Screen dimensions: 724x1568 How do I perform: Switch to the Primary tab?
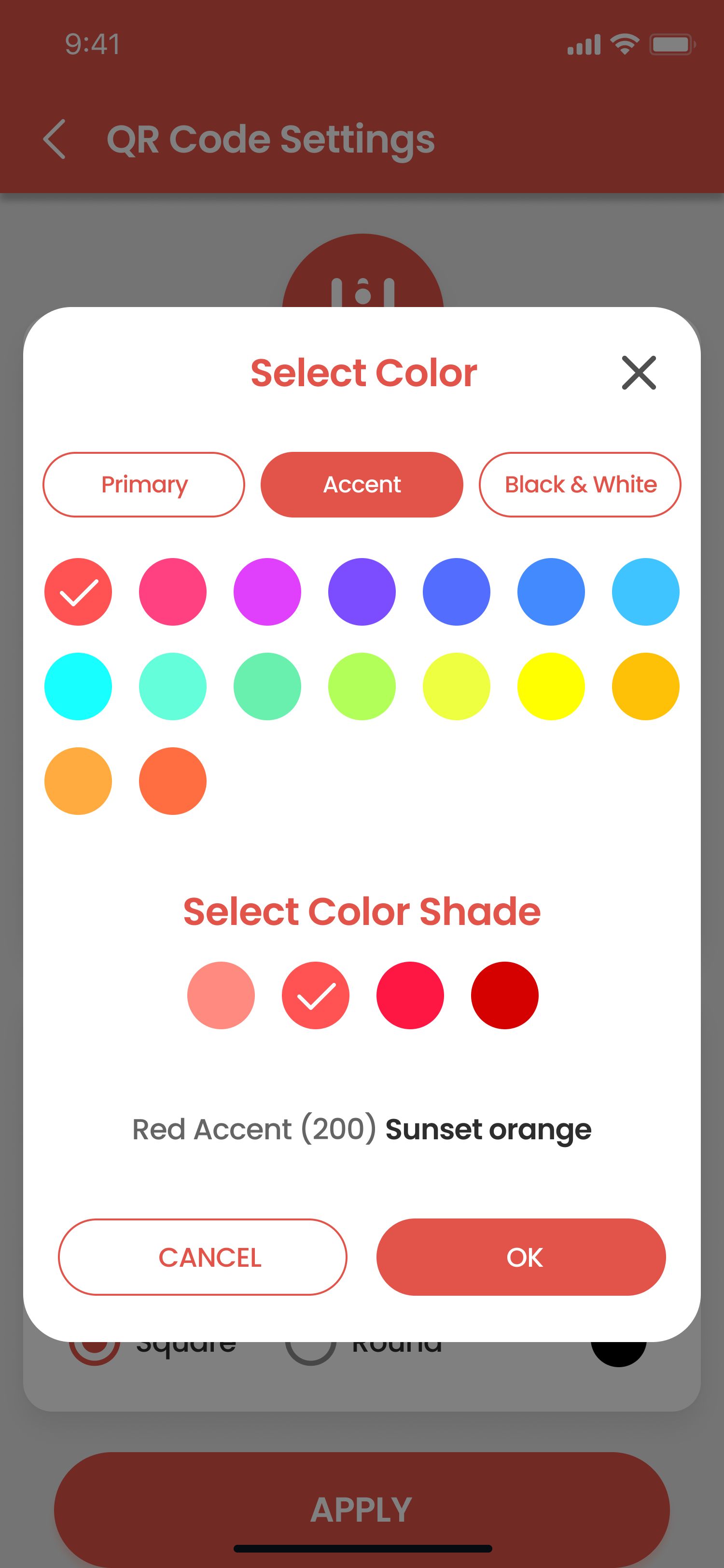coord(143,485)
